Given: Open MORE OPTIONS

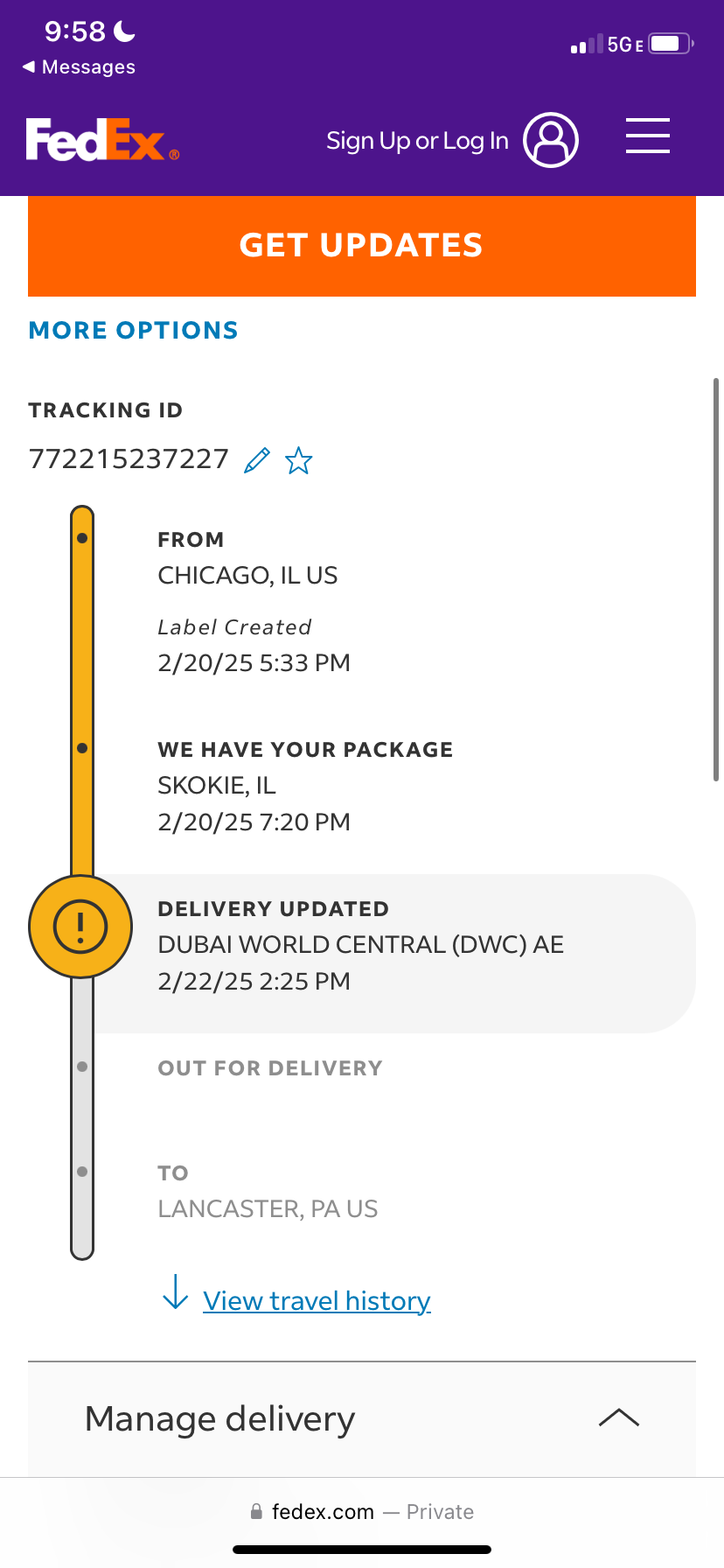Looking at the screenshot, I should click(x=133, y=330).
